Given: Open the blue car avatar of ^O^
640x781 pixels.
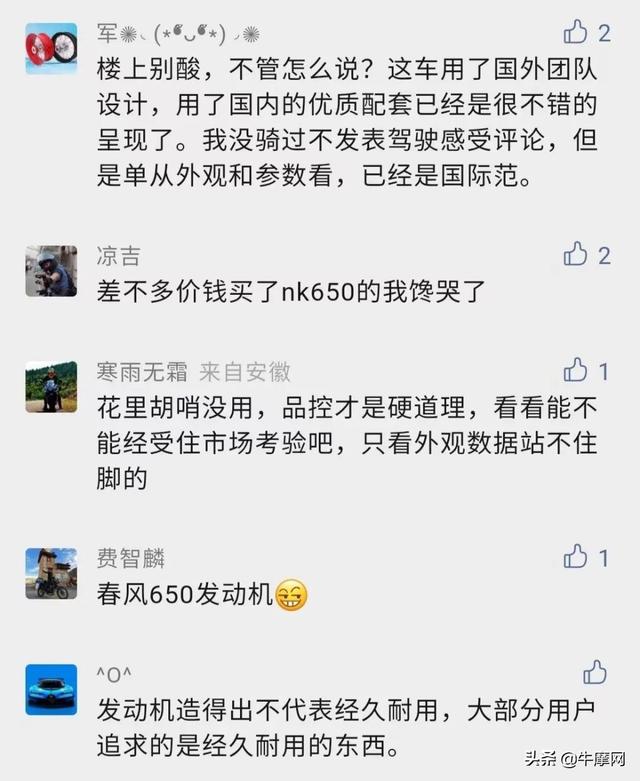Looking at the screenshot, I should pos(50,688).
